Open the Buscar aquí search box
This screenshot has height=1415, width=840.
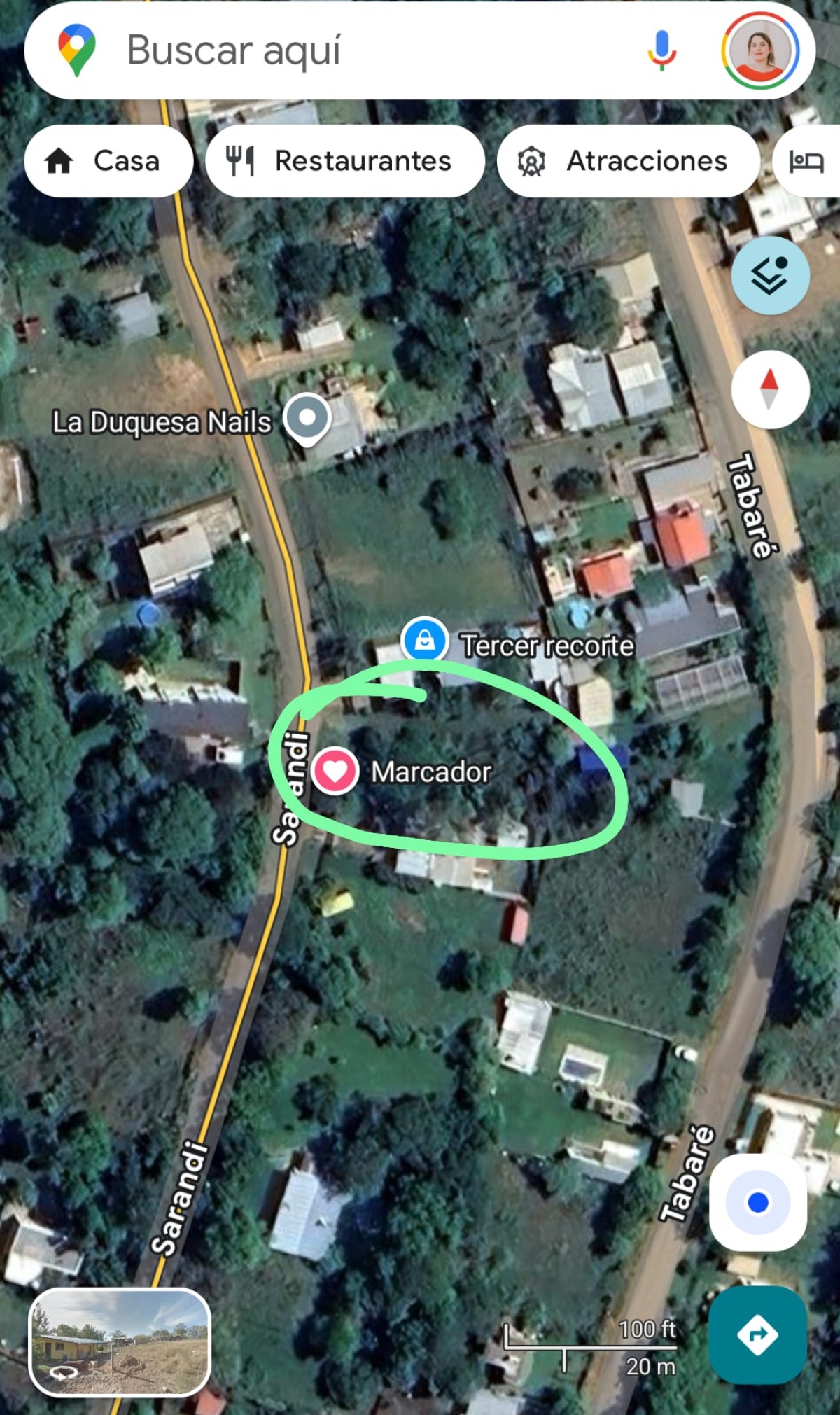[x=350, y=50]
